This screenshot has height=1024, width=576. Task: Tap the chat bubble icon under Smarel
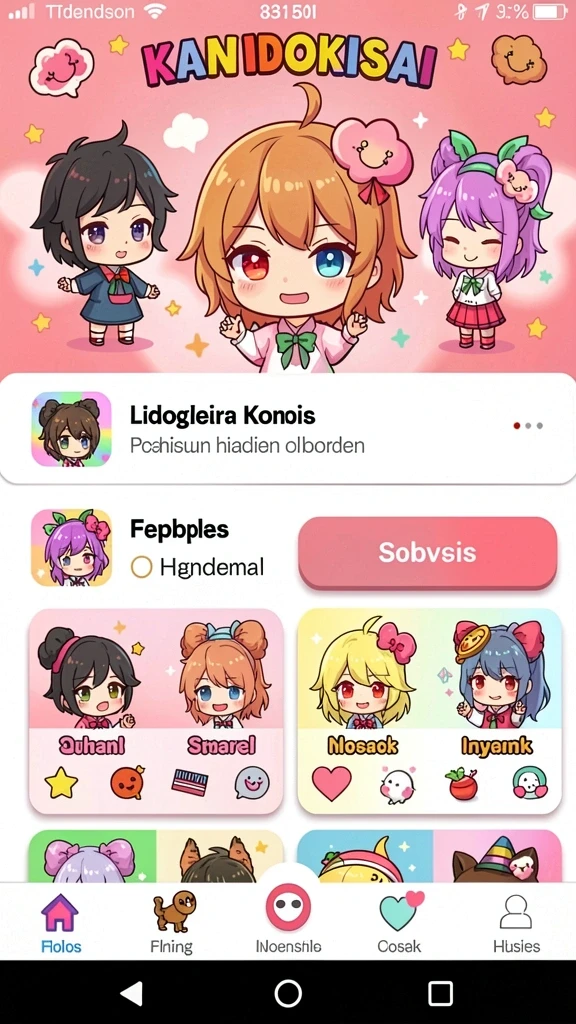(252, 782)
